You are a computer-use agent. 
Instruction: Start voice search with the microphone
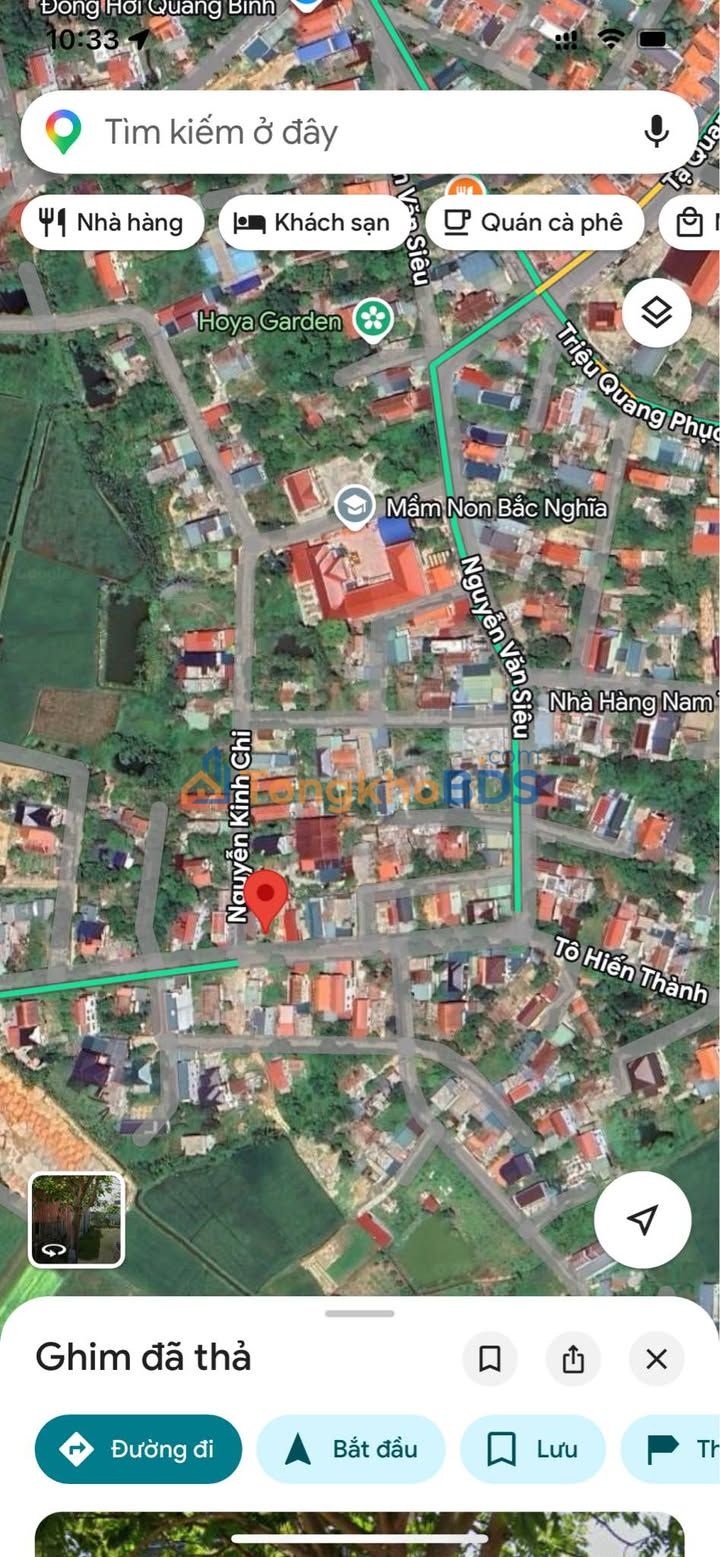656,132
